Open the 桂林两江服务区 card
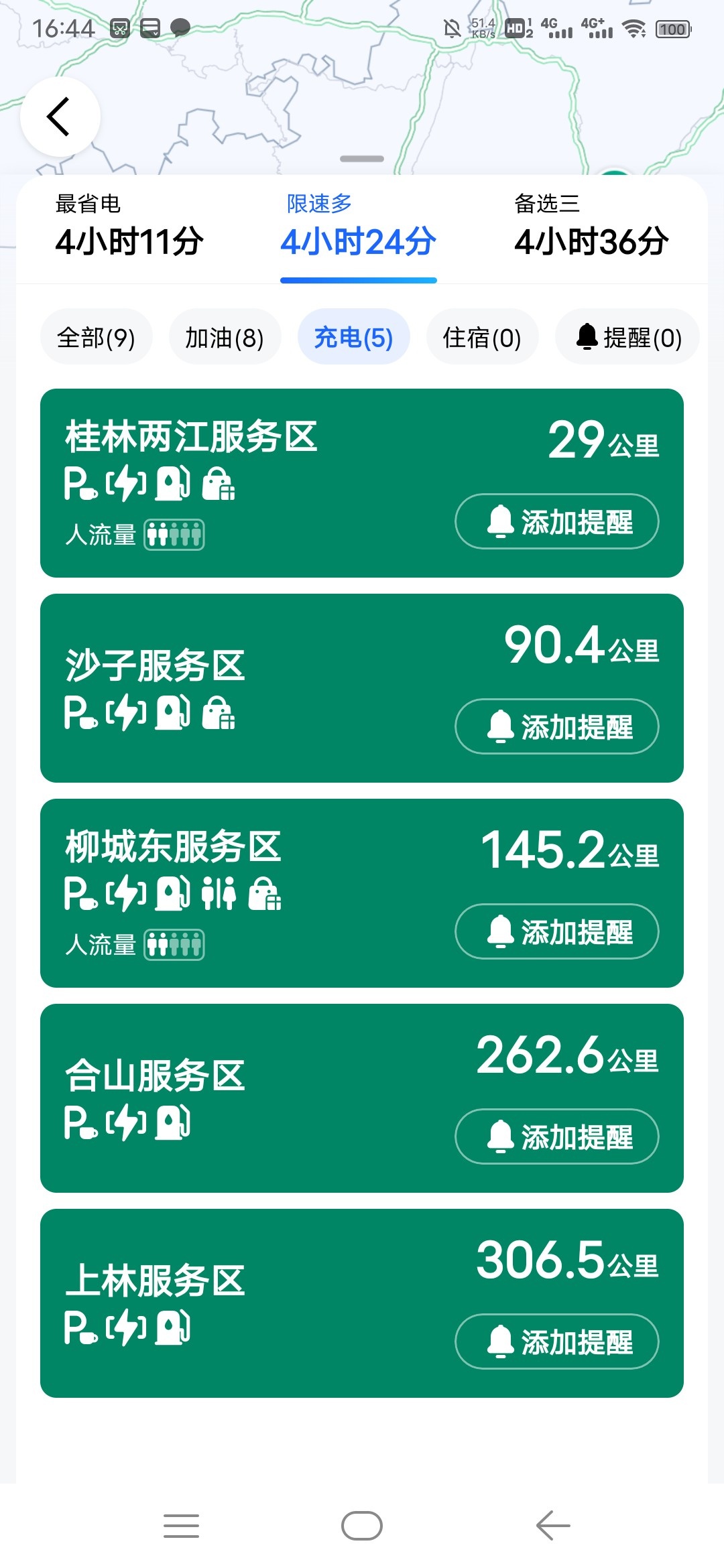The width and height of the screenshot is (724, 1568). coord(362,483)
